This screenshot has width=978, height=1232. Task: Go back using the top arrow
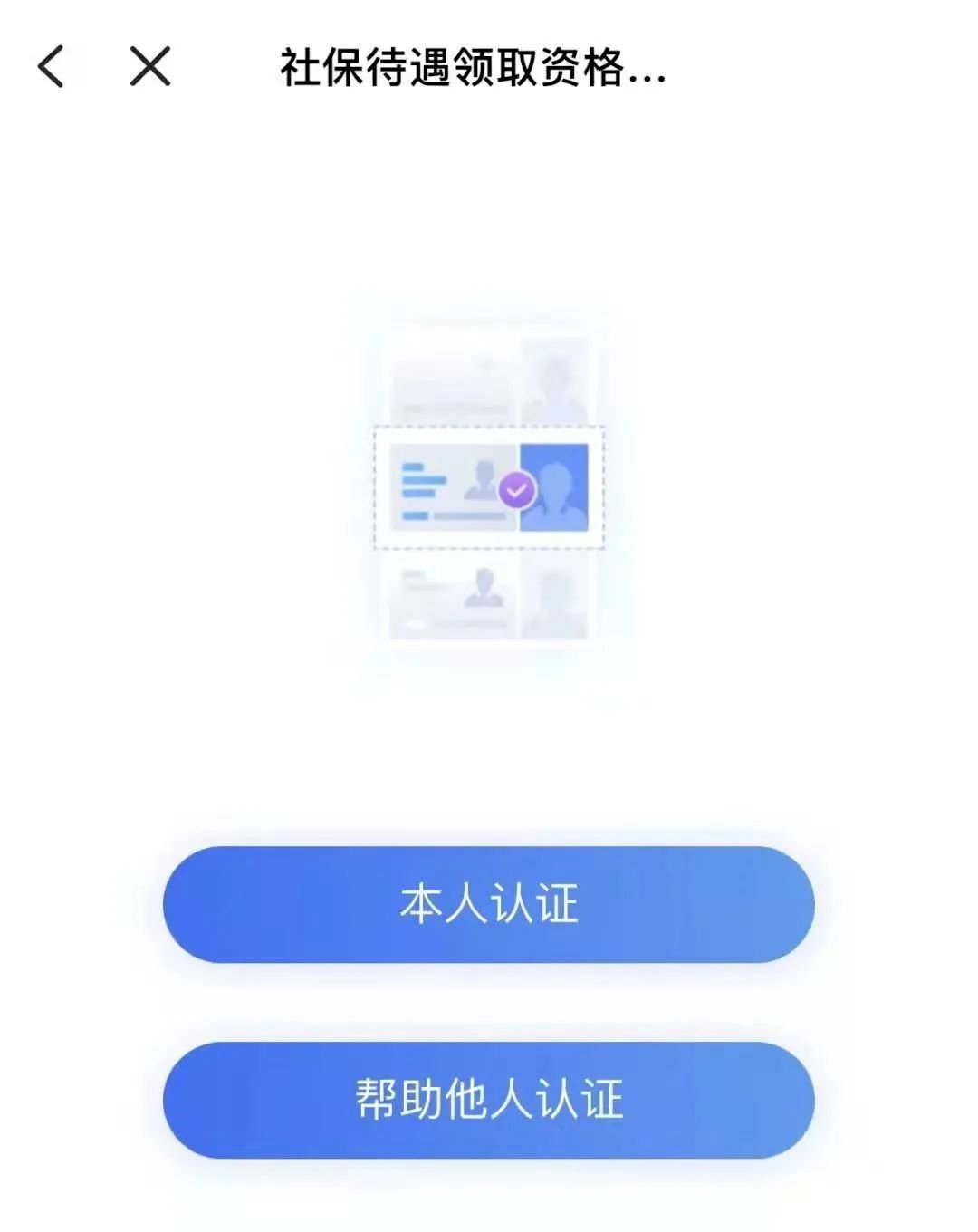[x=52, y=67]
